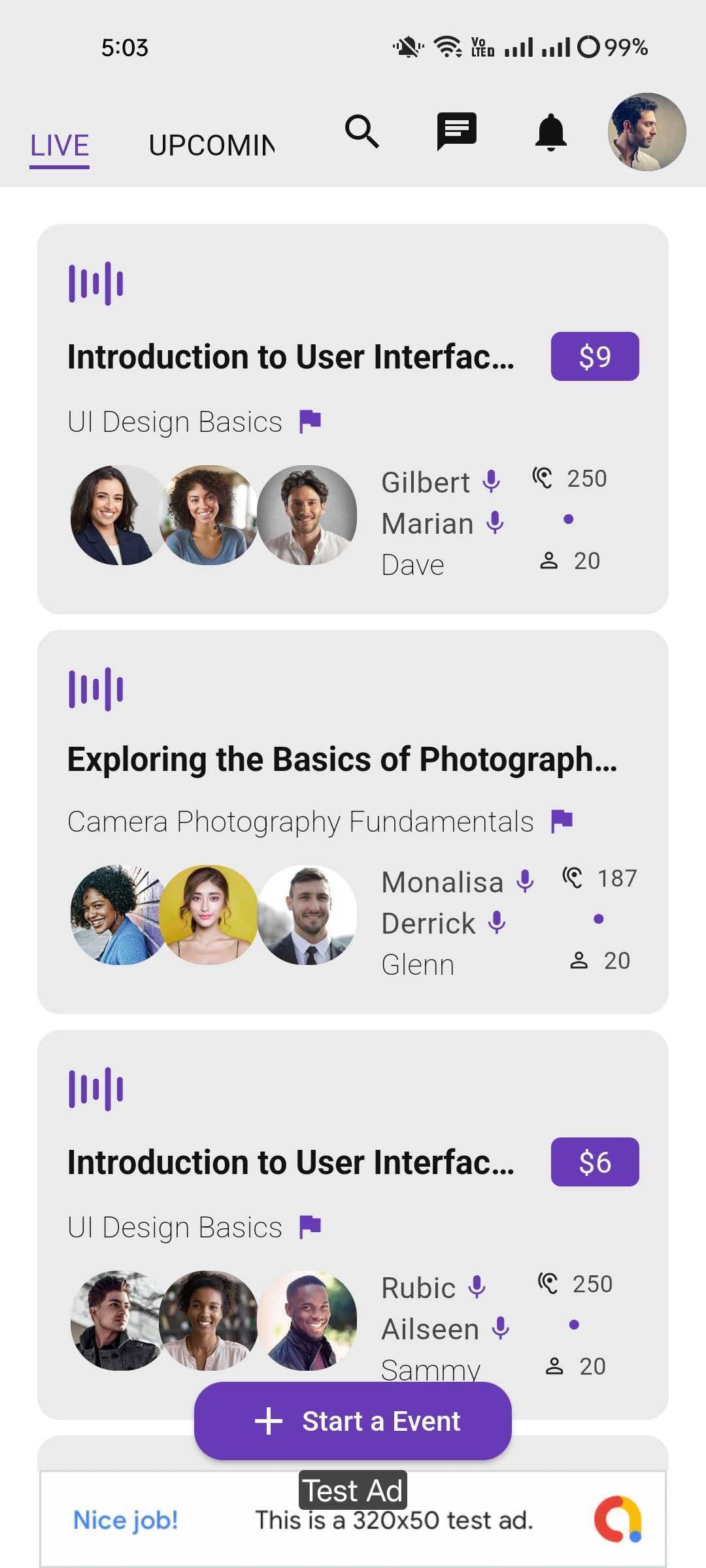Tap Start a Event button
The width and height of the screenshot is (706, 1568).
click(x=353, y=1421)
